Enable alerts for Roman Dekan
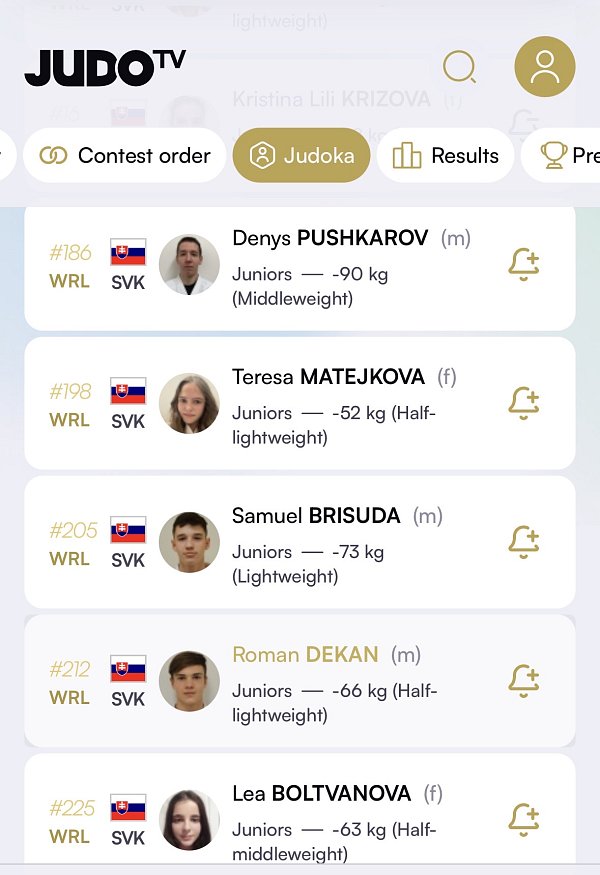 click(x=524, y=682)
